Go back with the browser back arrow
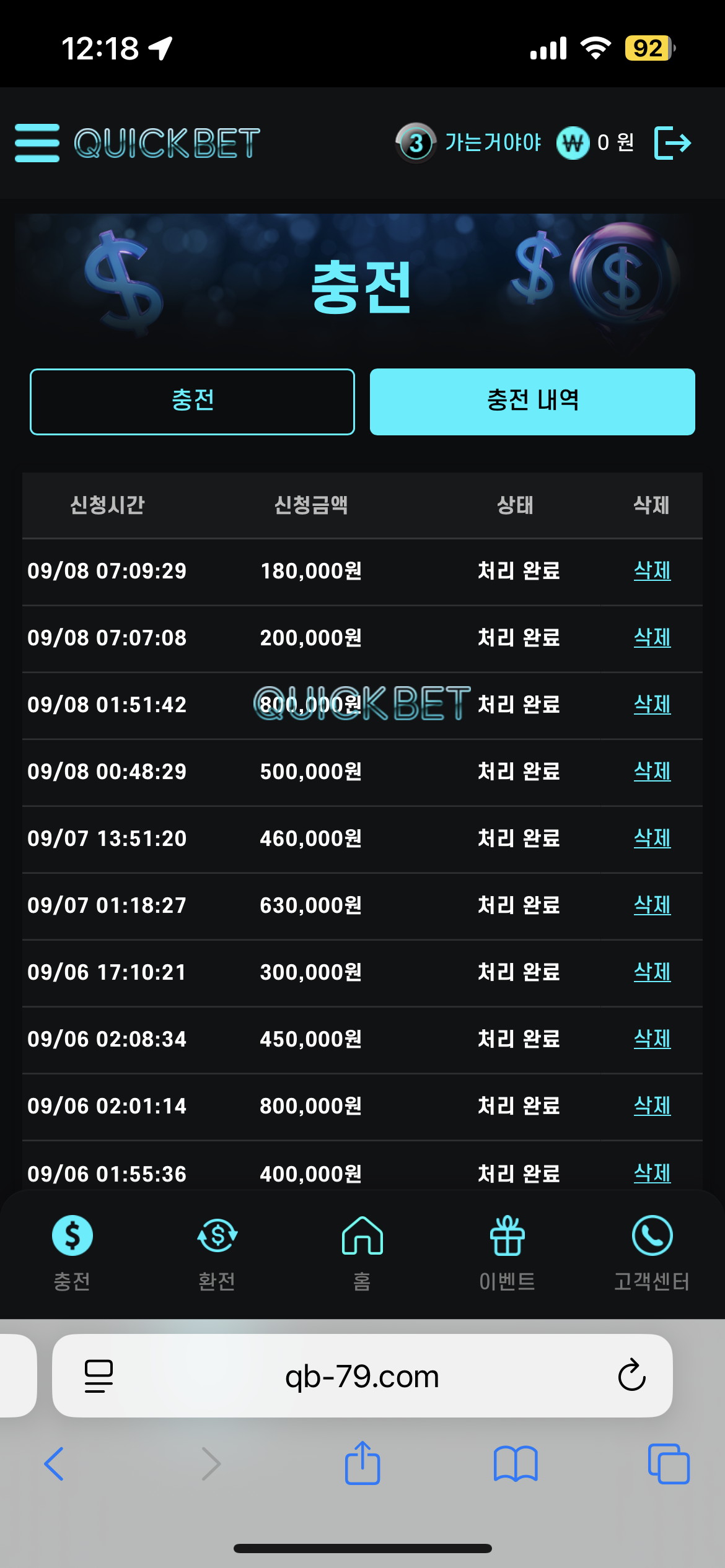 click(54, 1464)
